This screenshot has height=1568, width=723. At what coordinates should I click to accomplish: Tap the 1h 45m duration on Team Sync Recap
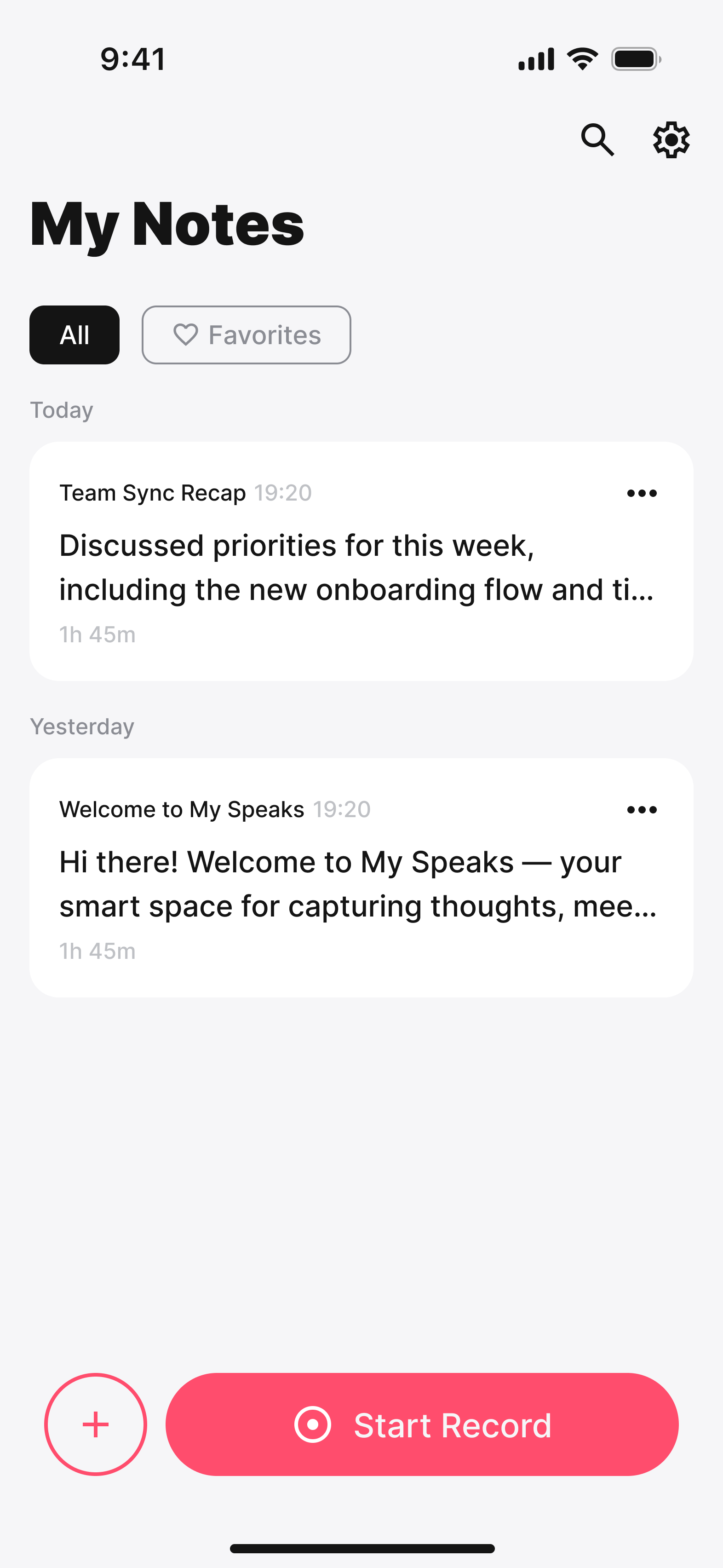coord(98,634)
